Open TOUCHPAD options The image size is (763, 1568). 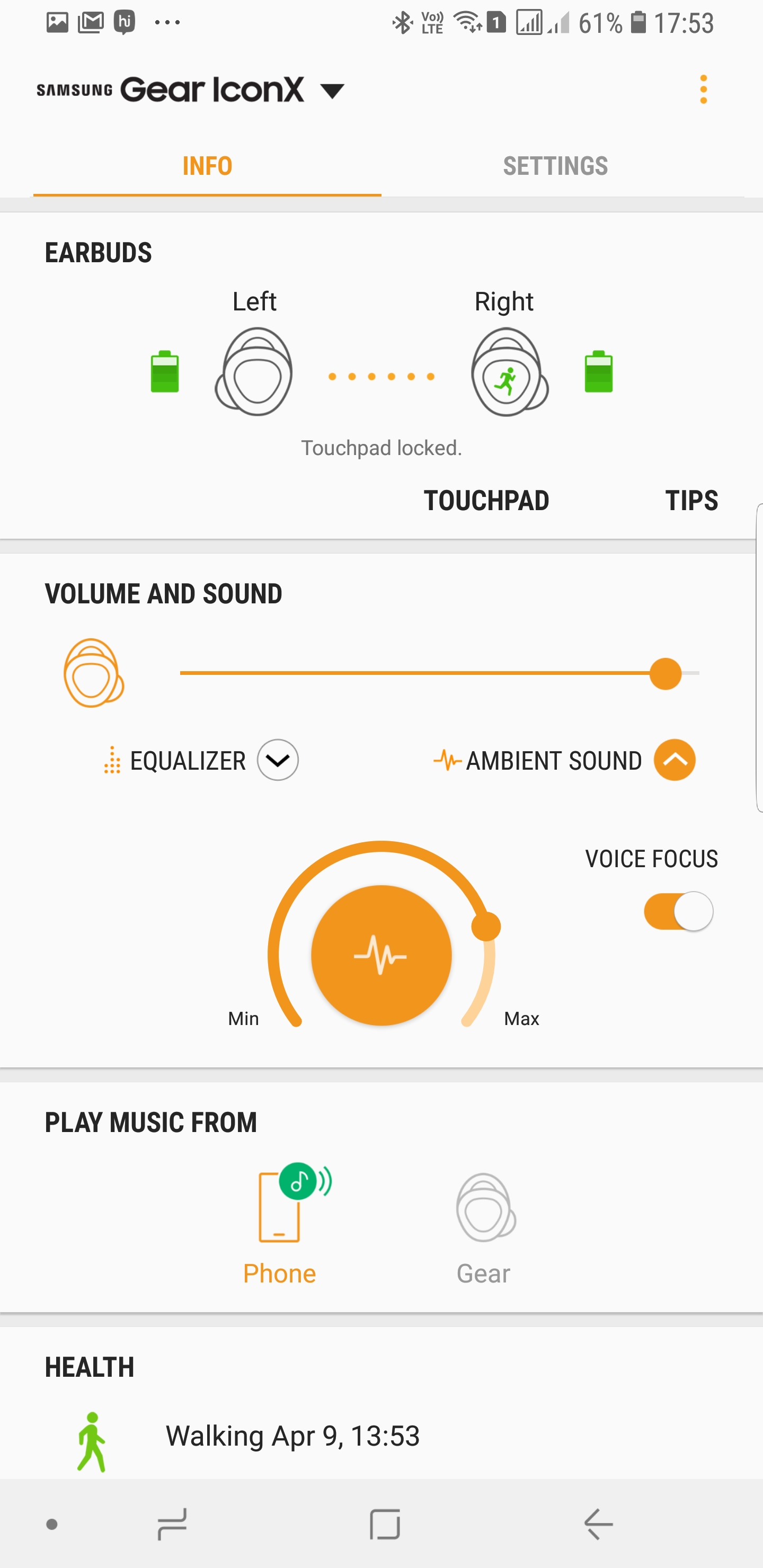[x=486, y=501]
